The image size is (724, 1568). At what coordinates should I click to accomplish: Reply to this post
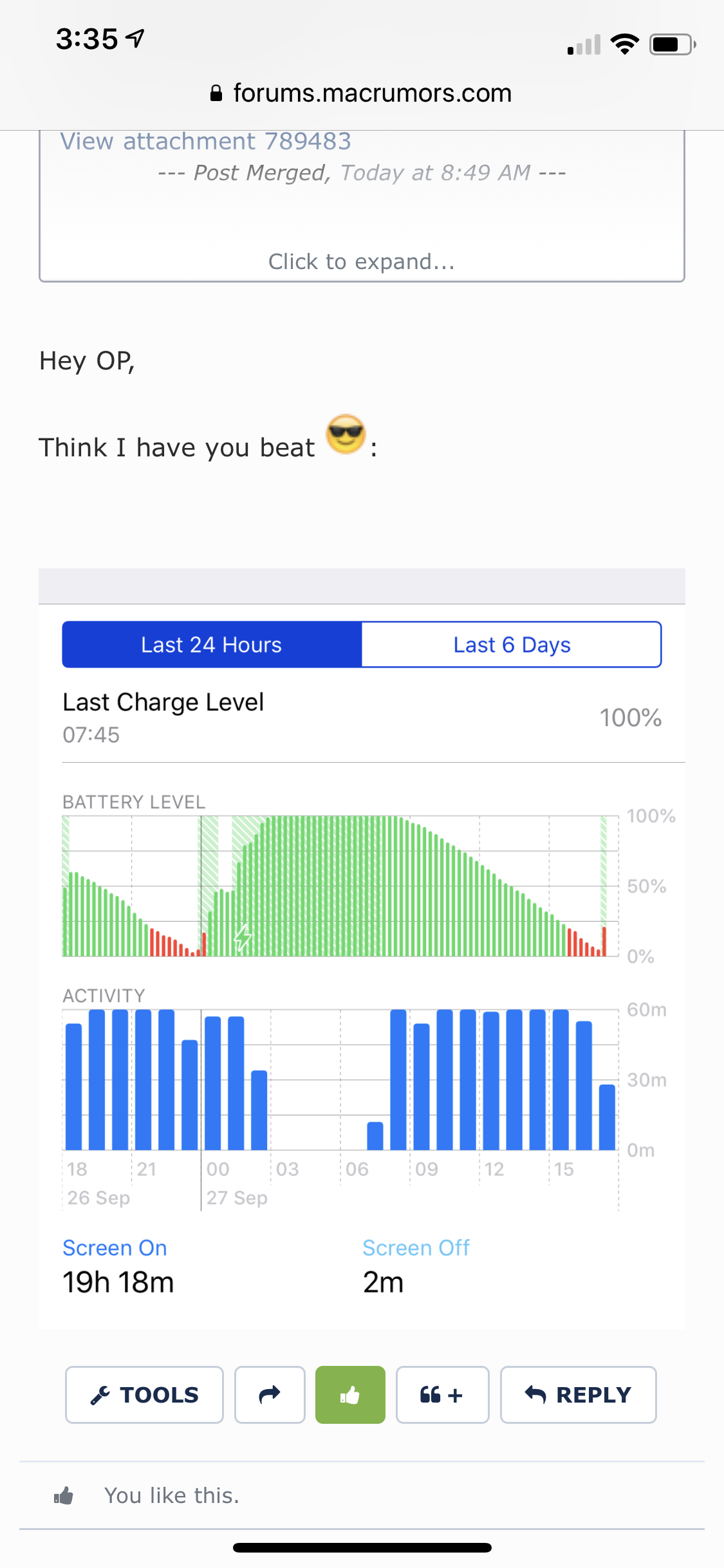click(x=579, y=1395)
